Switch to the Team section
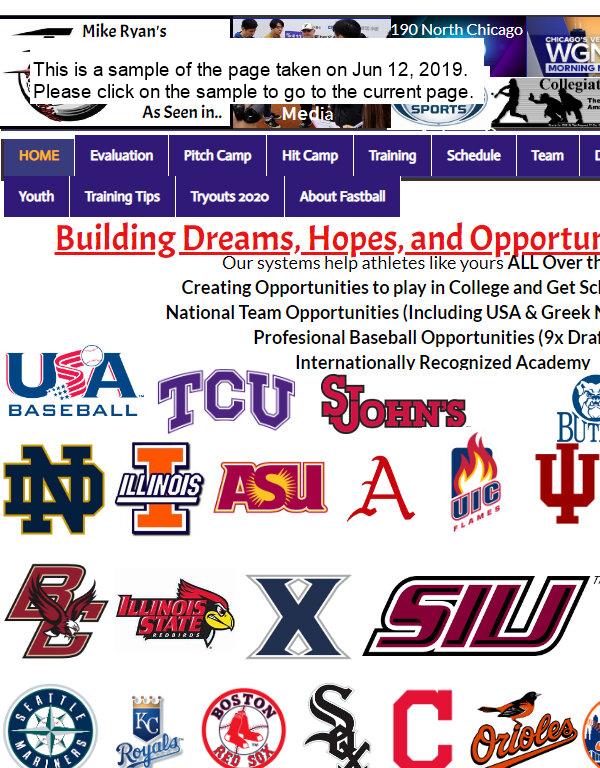This screenshot has width=600, height=768. point(547,156)
